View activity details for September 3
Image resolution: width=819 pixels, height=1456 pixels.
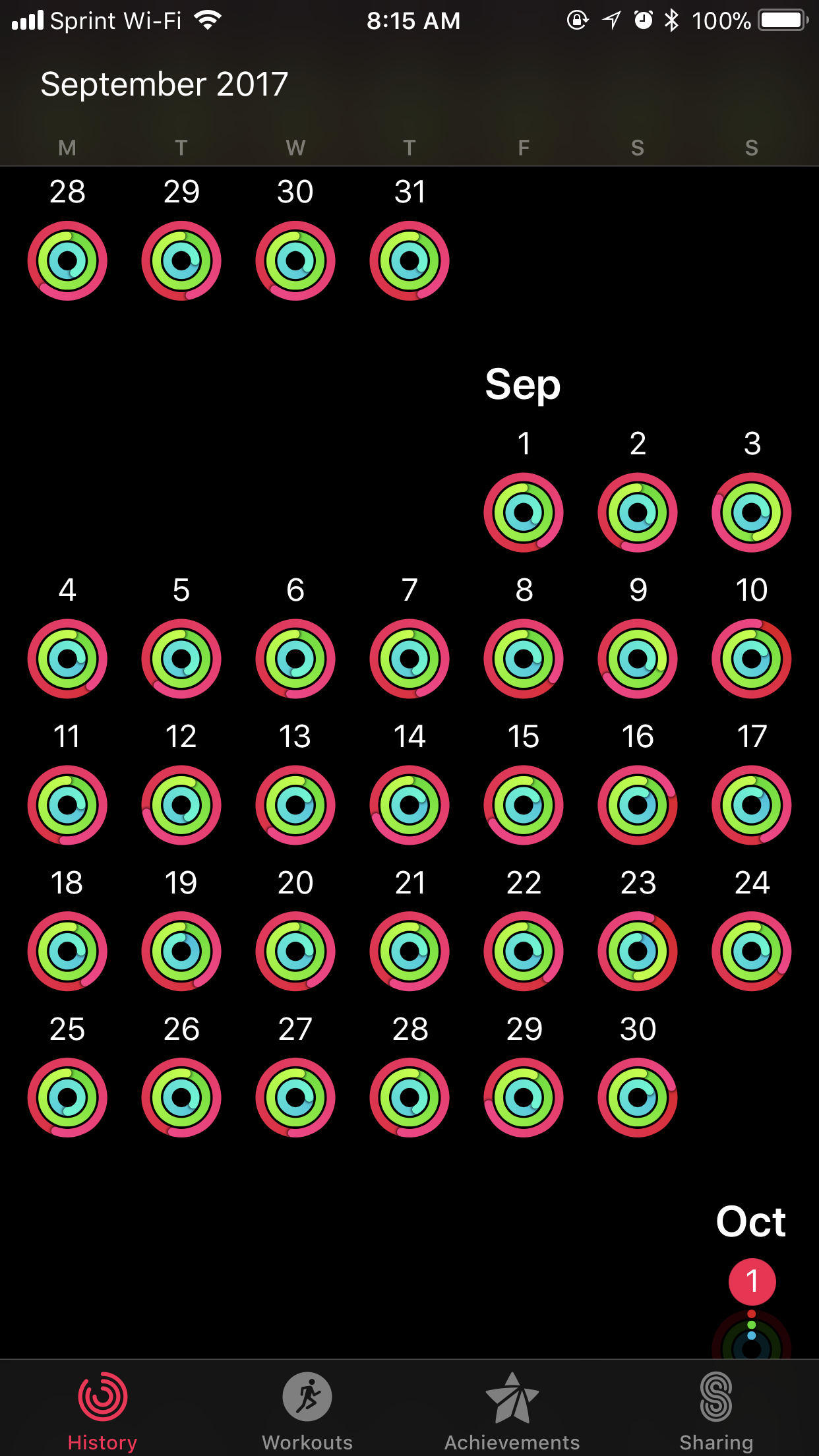point(752,512)
